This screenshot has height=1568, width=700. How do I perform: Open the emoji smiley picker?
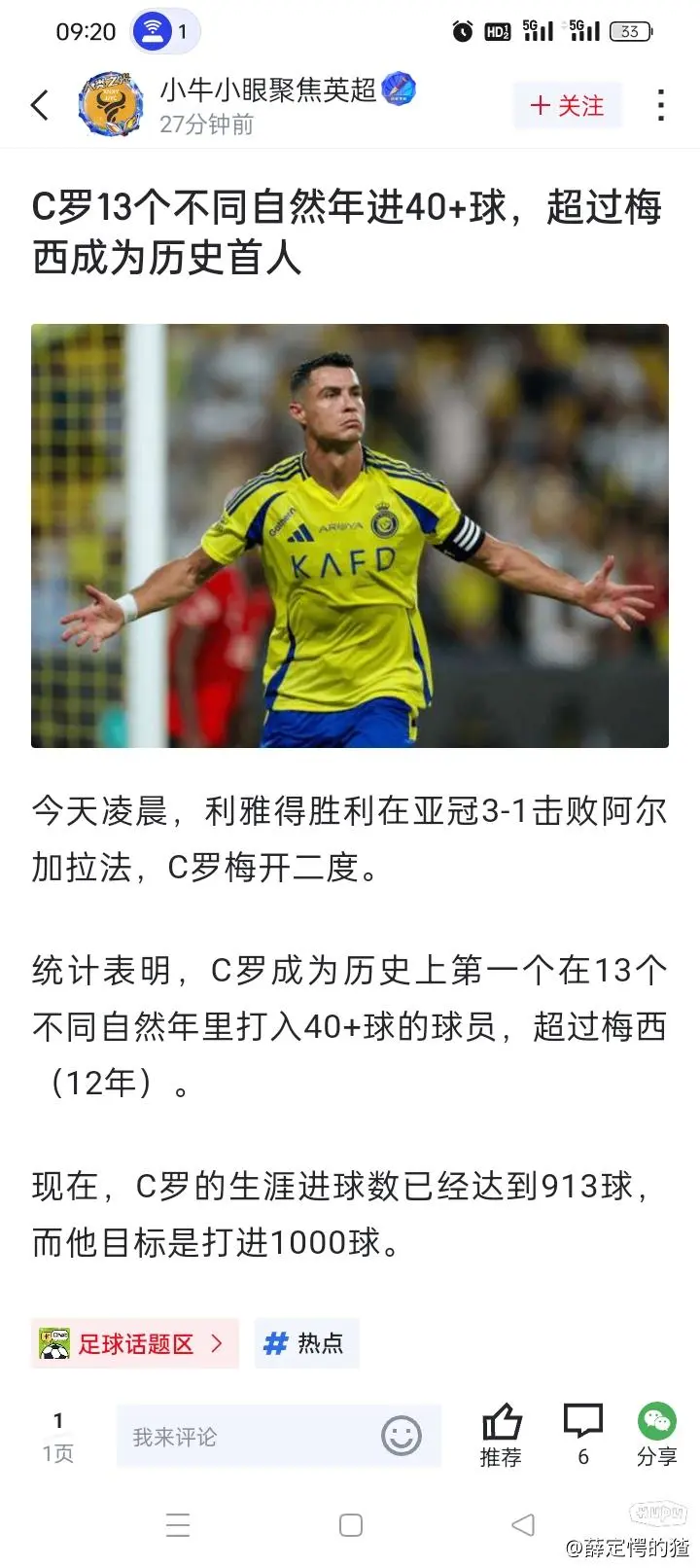(x=402, y=1436)
